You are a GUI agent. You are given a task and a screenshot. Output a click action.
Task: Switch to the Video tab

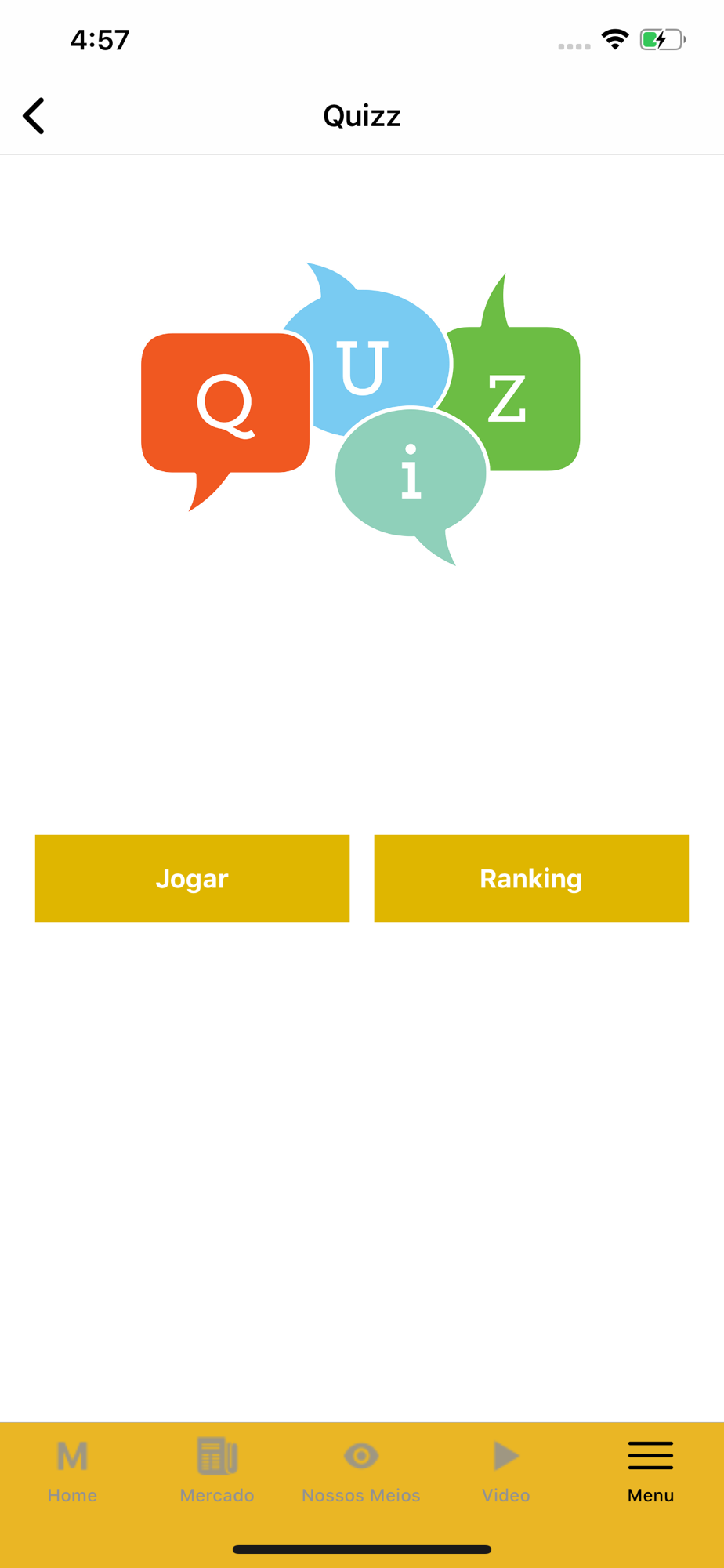point(506,1471)
